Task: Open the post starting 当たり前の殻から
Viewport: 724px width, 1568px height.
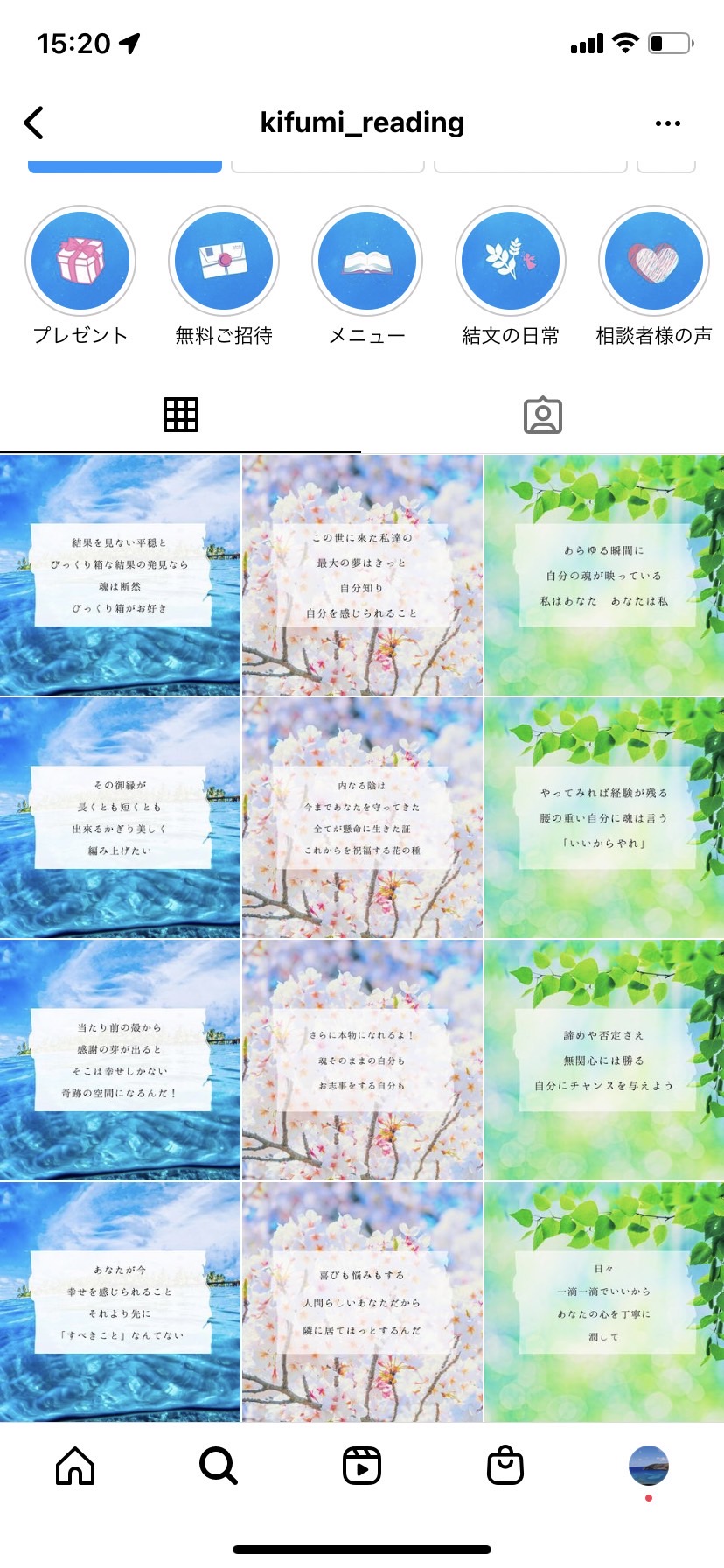Action: tap(120, 1060)
